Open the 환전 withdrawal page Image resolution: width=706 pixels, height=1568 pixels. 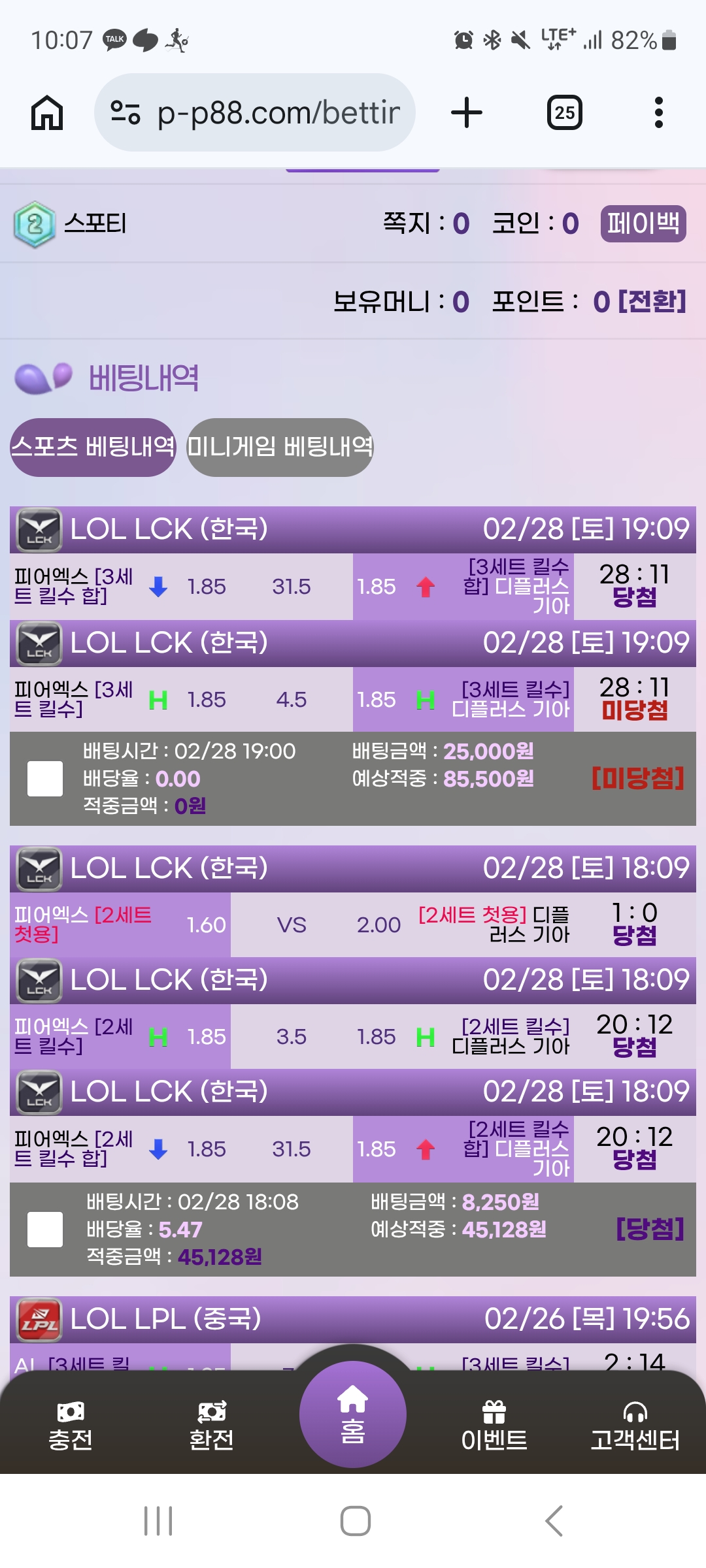click(x=212, y=1427)
